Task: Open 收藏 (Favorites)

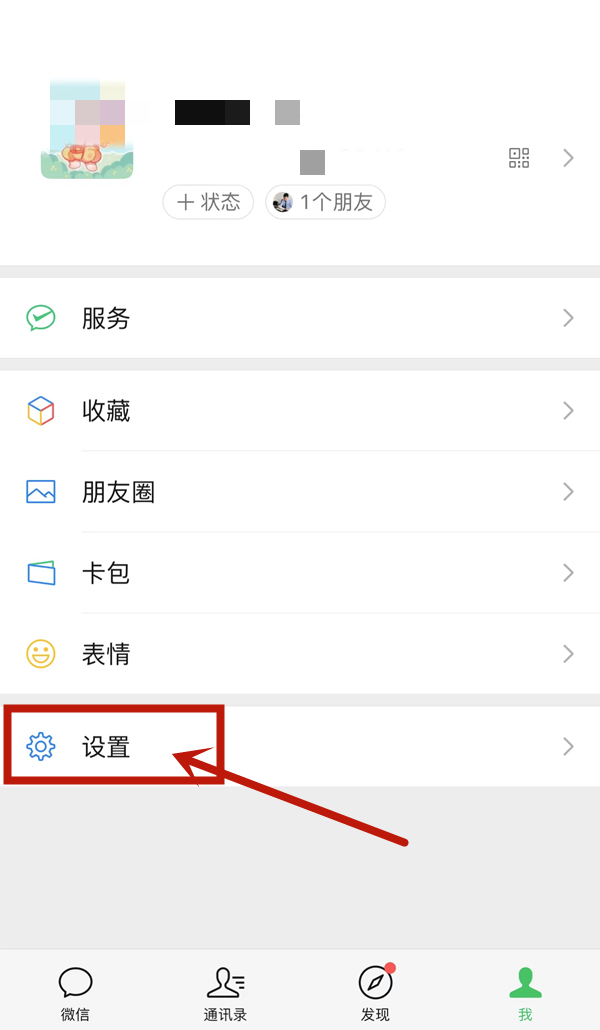Action: [300, 411]
